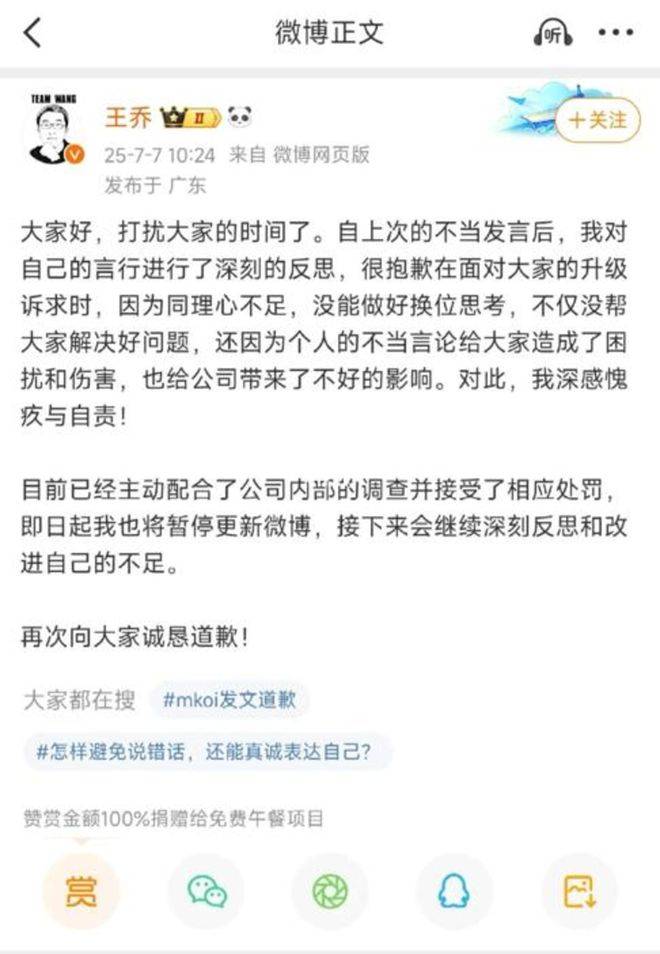Go back using the back arrow
The image size is (660, 954).
33,32
